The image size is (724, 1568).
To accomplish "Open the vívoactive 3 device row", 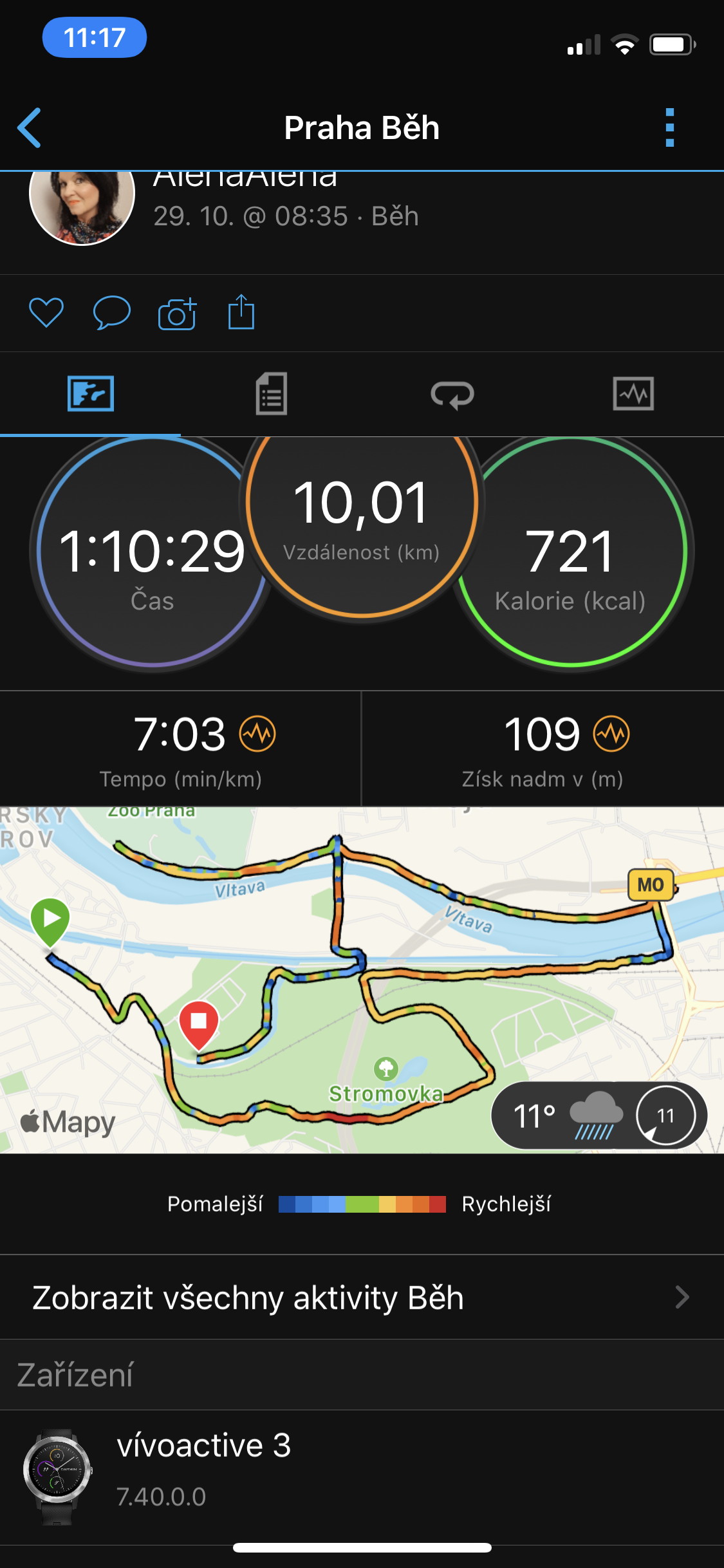I will point(362,1477).
